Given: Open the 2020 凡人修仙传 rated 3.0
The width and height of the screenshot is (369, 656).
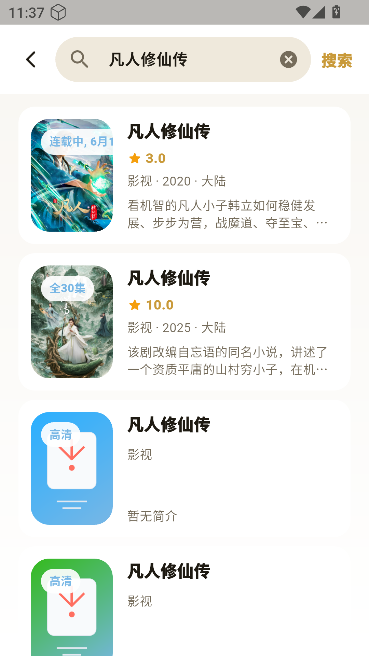Looking at the screenshot, I should pyautogui.click(x=184, y=175).
